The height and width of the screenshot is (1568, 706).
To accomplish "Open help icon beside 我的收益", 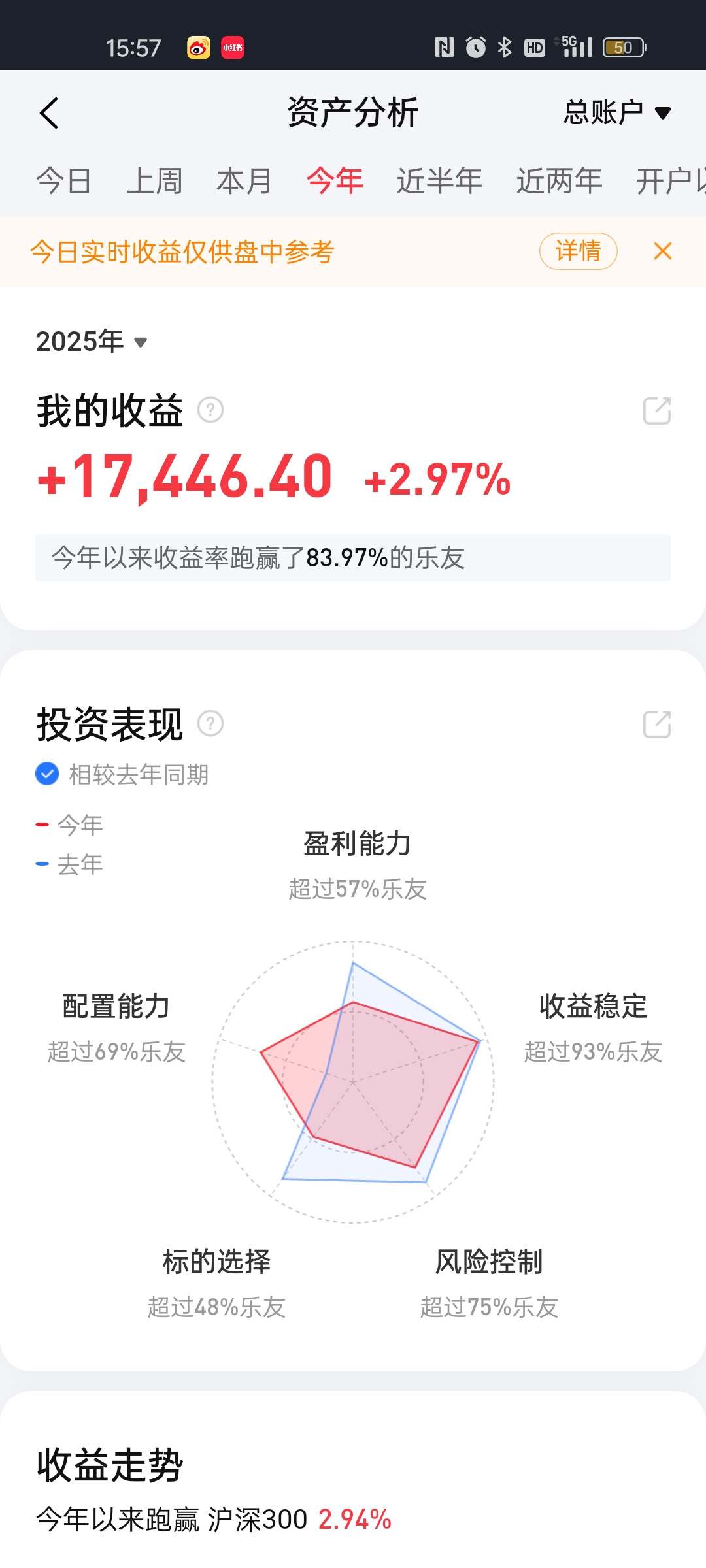I will click(210, 410).
